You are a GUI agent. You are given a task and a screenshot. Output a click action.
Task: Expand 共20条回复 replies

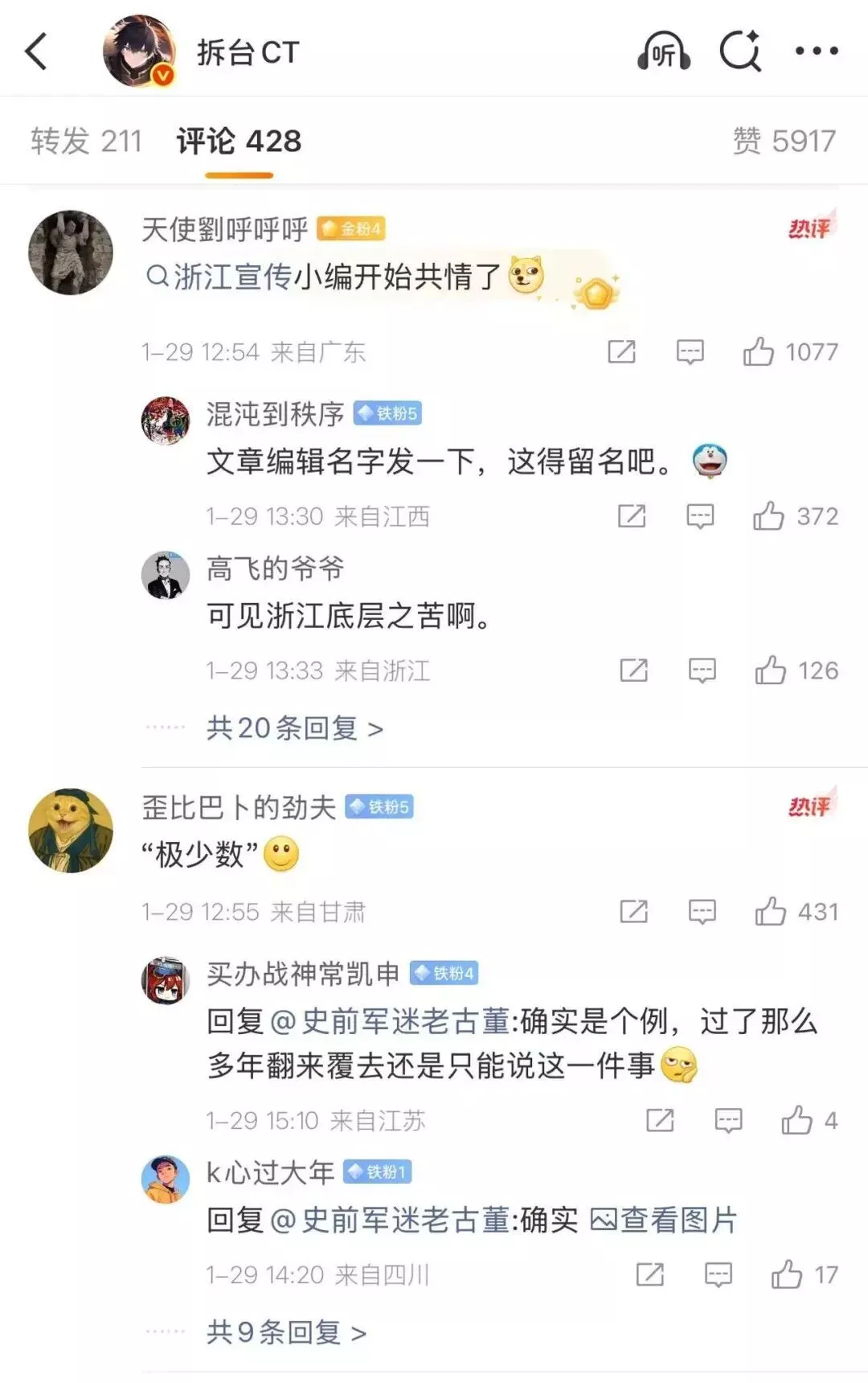pyautogui.click(x=294, y=728)
